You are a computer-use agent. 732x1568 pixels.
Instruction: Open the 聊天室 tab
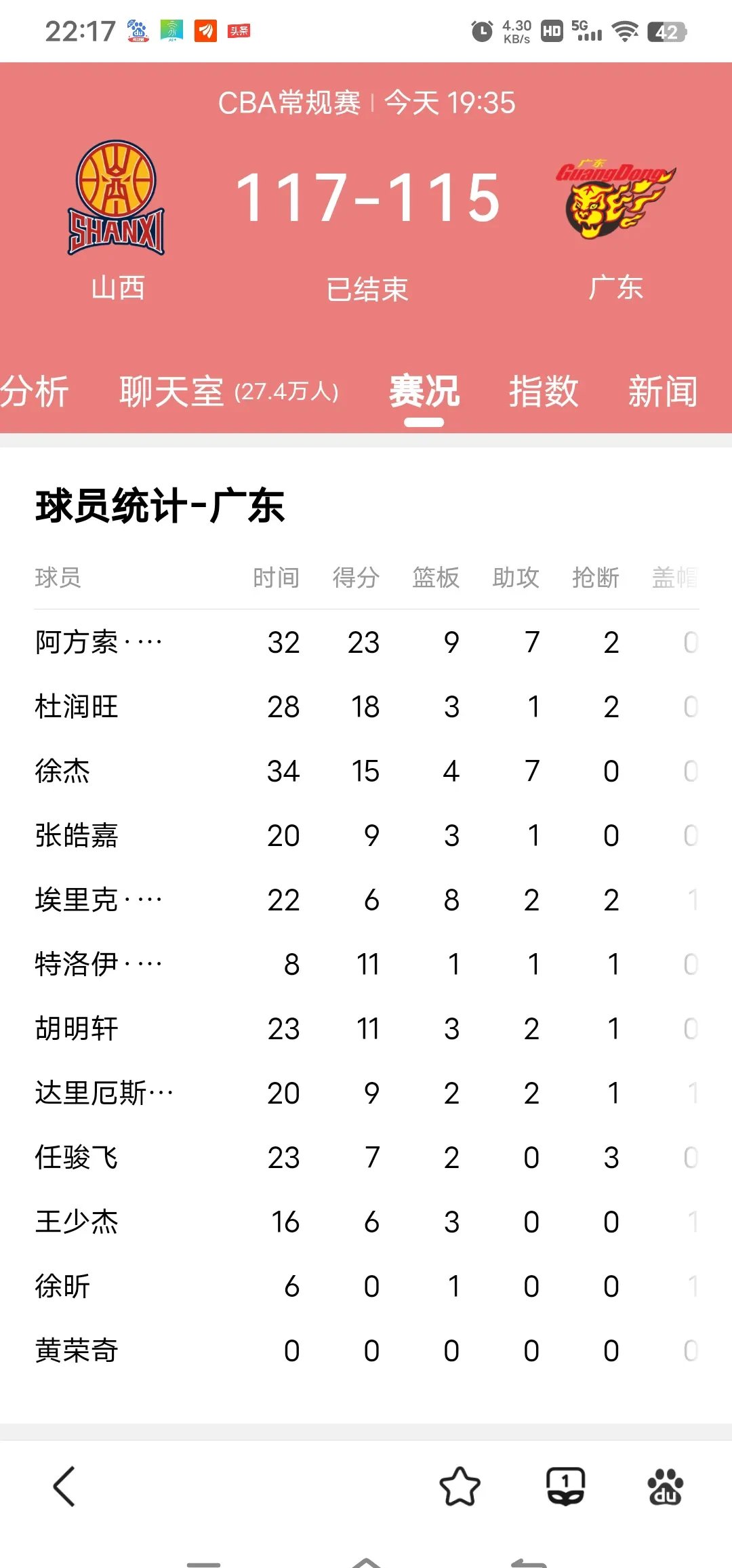tap(228, 392)
